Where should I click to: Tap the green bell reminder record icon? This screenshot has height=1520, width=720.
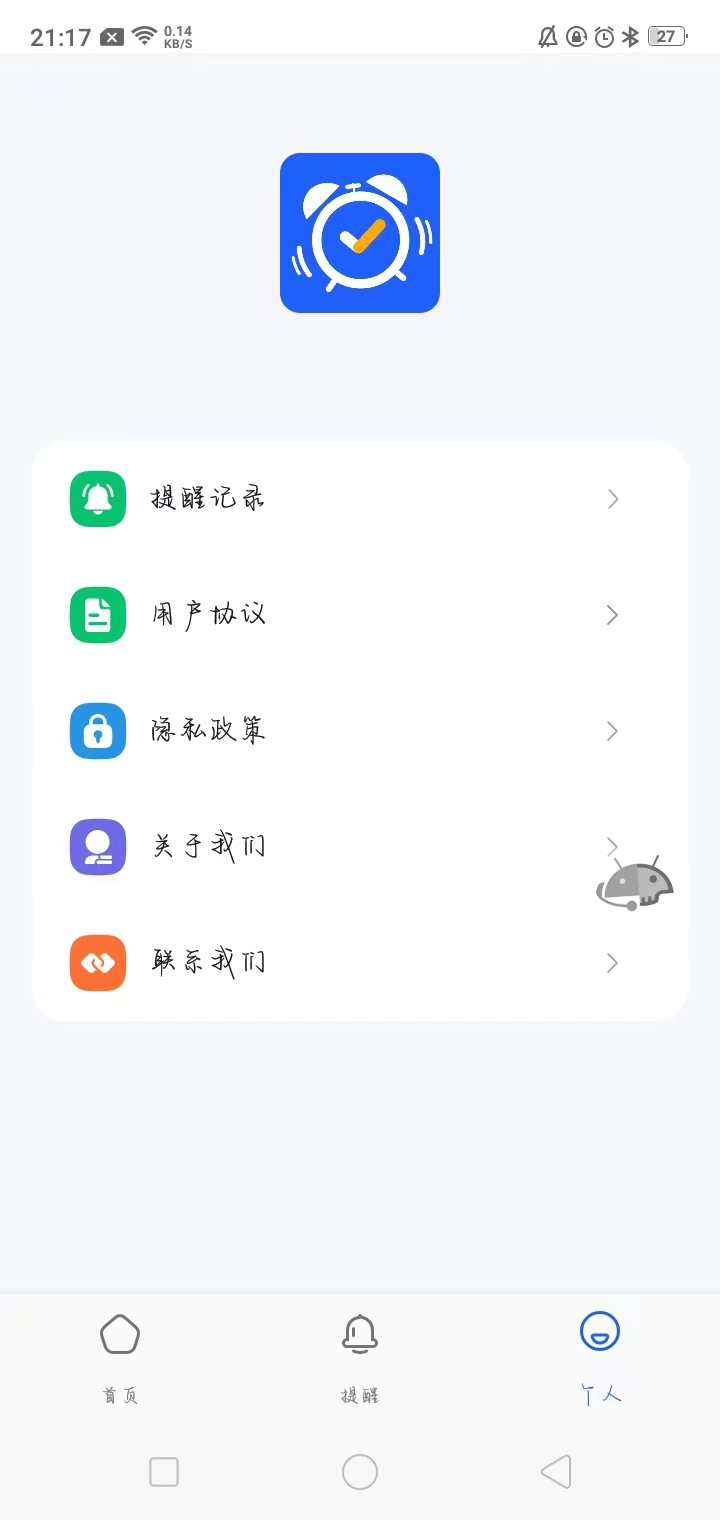coord(97,498)
